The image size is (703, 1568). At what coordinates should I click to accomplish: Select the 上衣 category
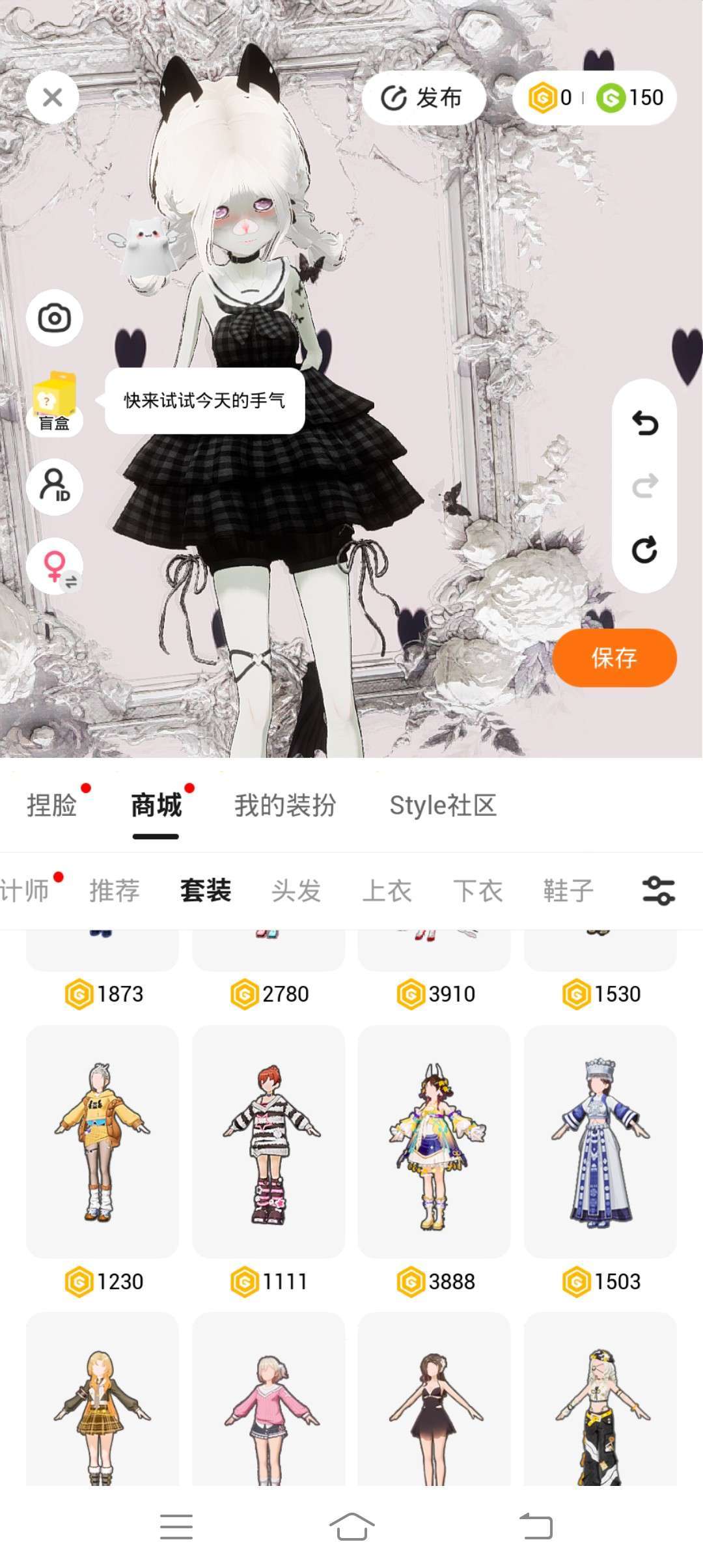(x=387, y=891)
